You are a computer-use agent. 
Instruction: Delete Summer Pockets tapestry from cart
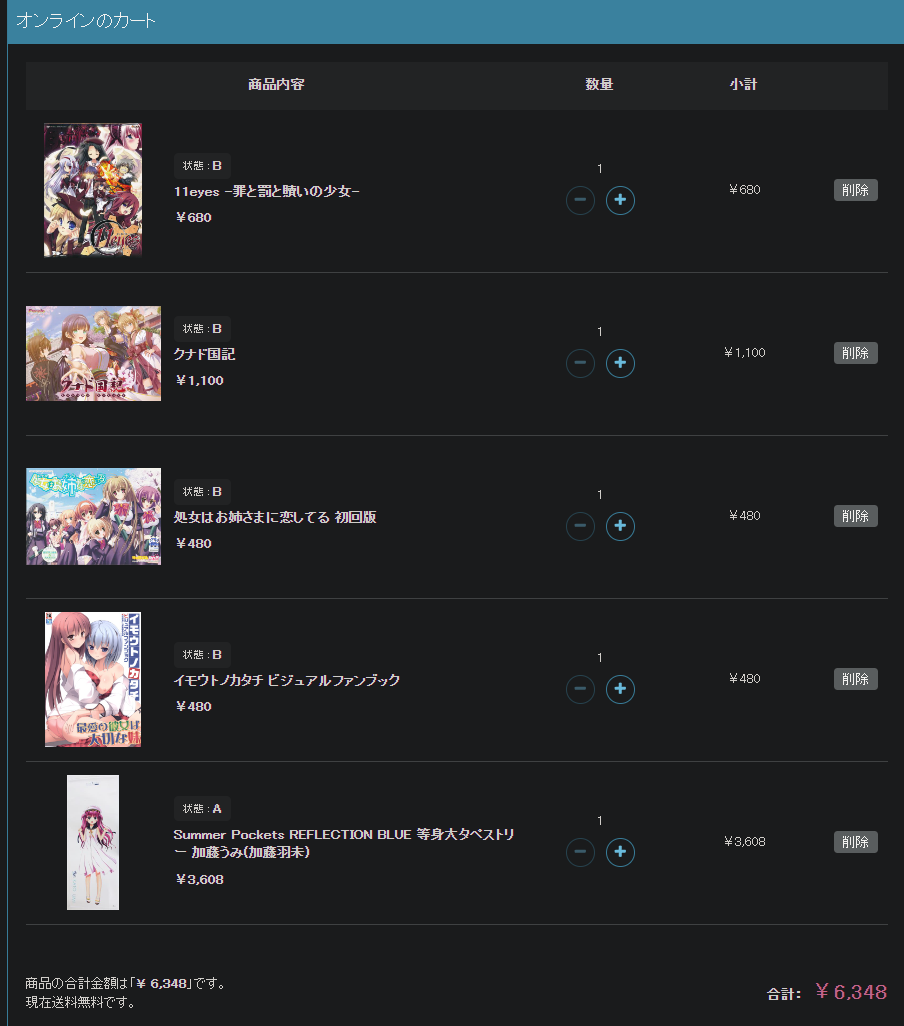[855, 842]
